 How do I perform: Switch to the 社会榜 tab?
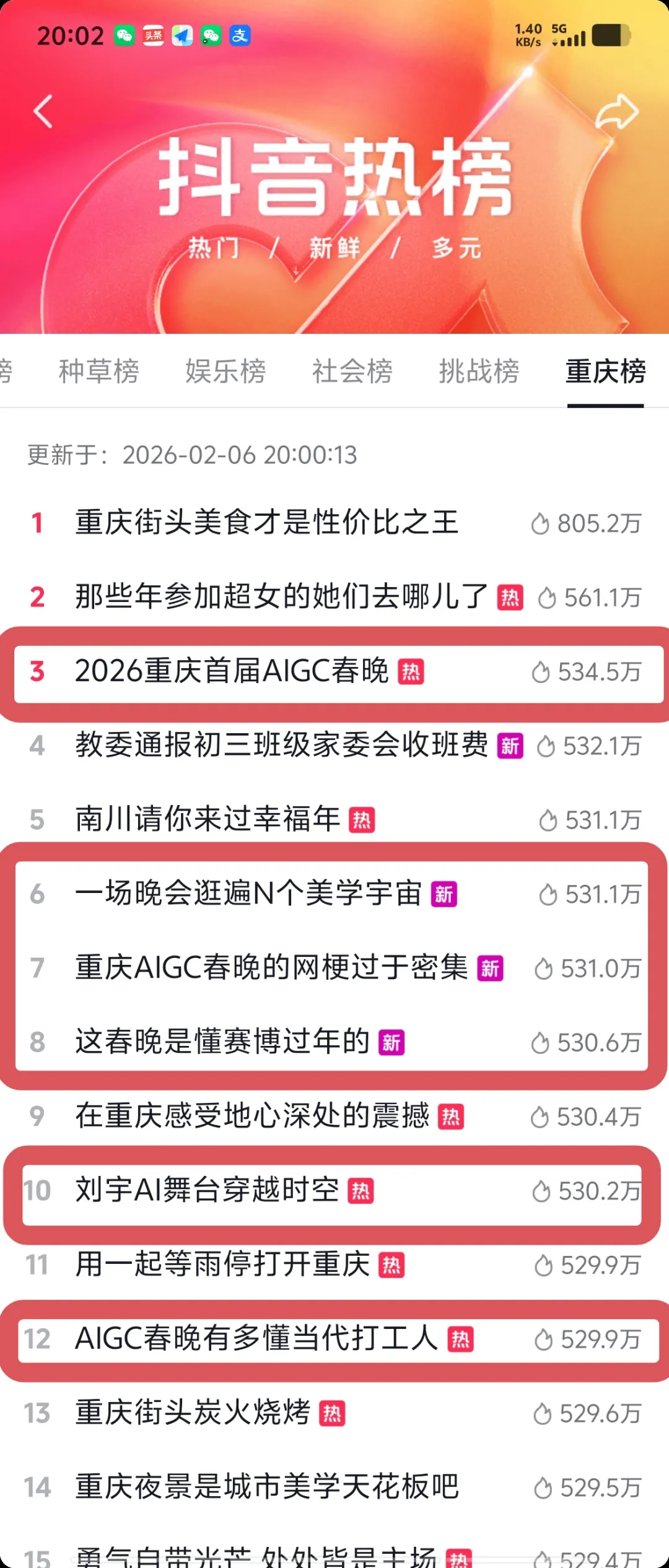pos(353,372)
